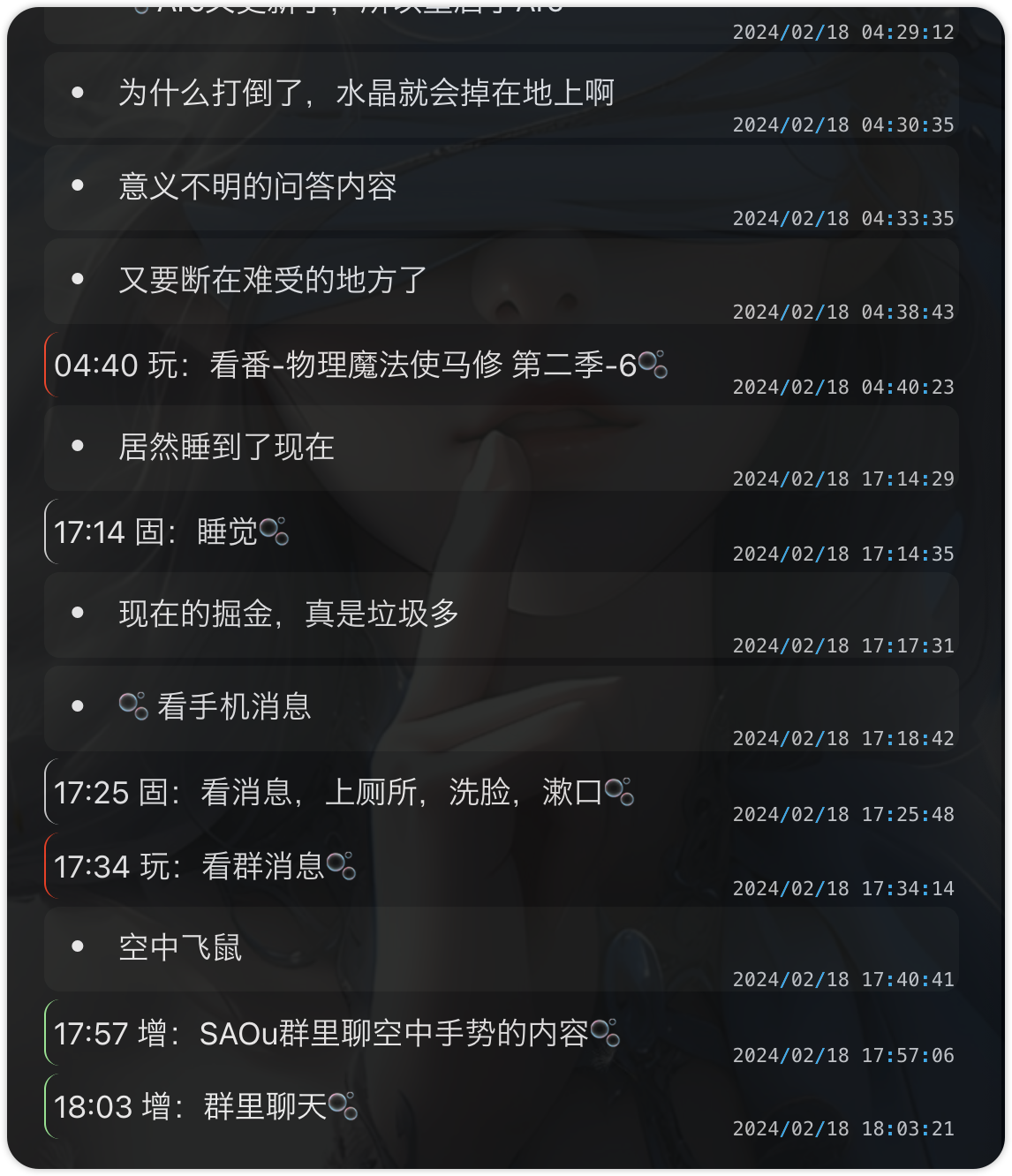Open the 18:03 entry 群里聊天
The width and height of the screenshot is (1012, 1176).
(205, 1106)
